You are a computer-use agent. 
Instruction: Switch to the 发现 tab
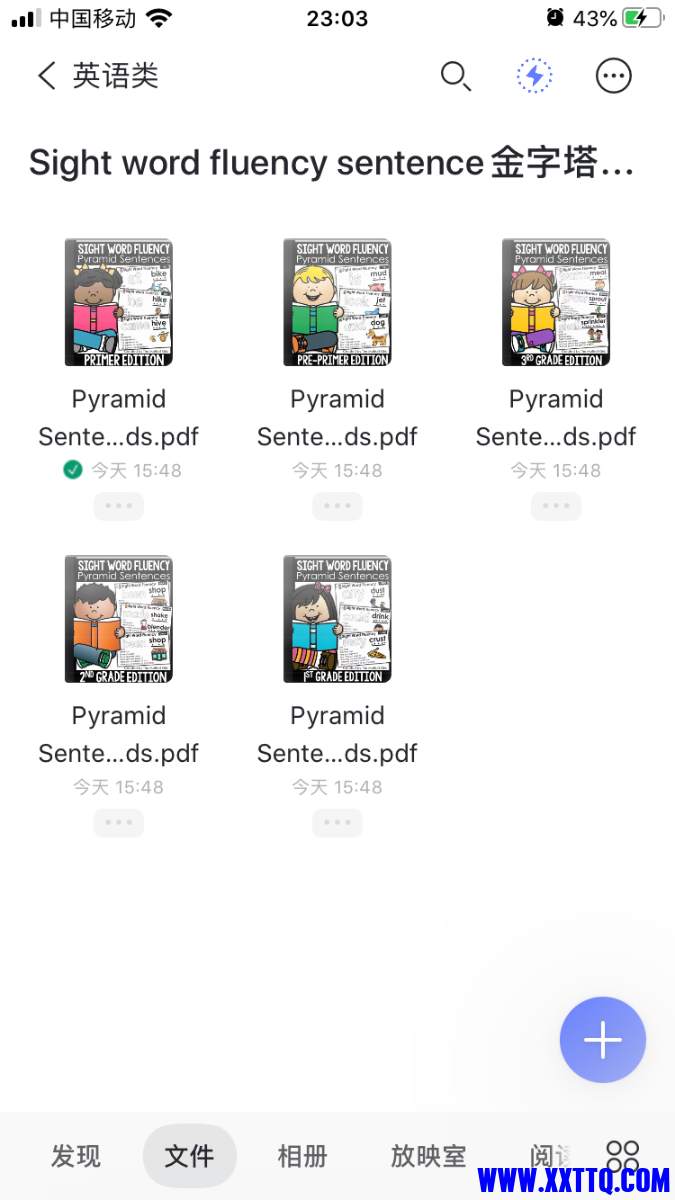76,1157
